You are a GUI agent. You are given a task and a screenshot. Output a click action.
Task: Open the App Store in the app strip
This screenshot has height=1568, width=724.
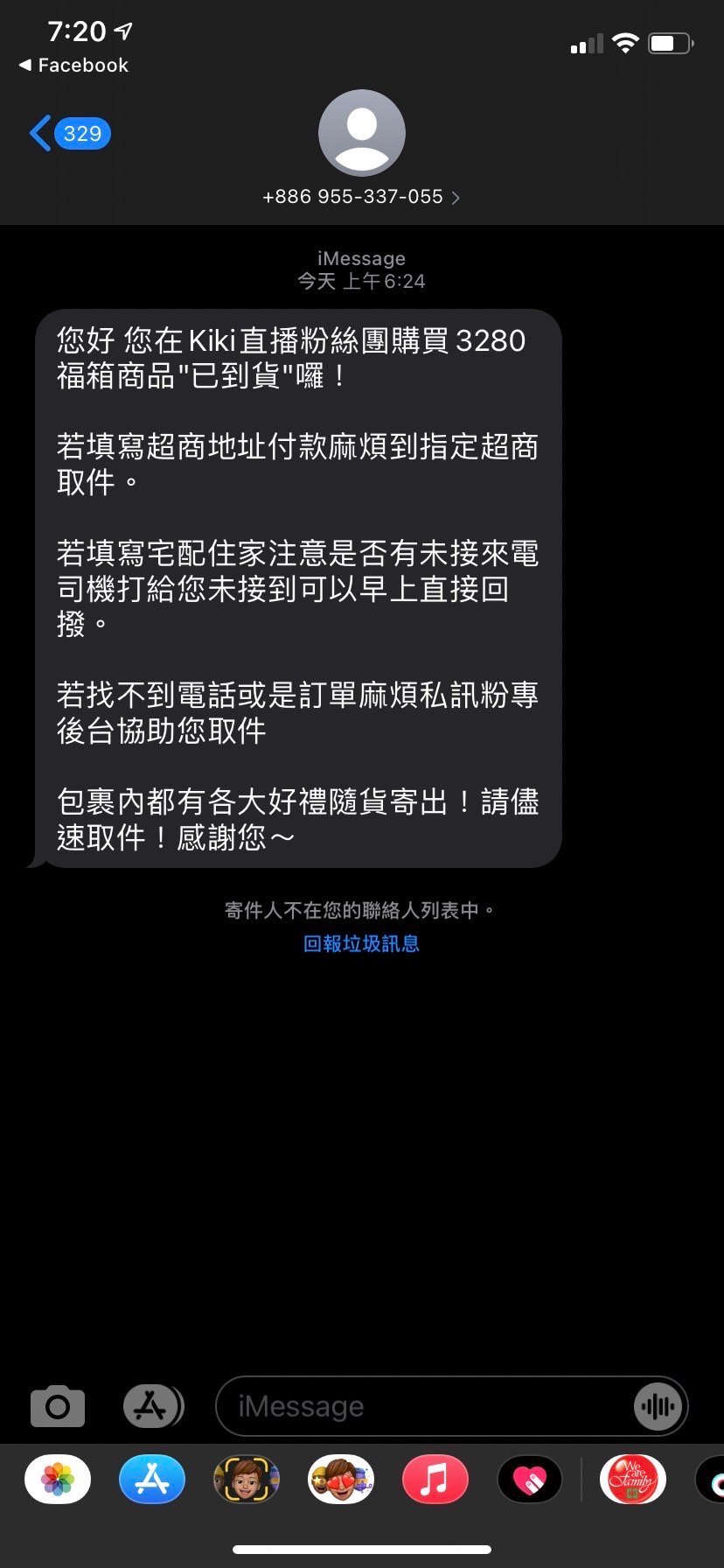152,1480
